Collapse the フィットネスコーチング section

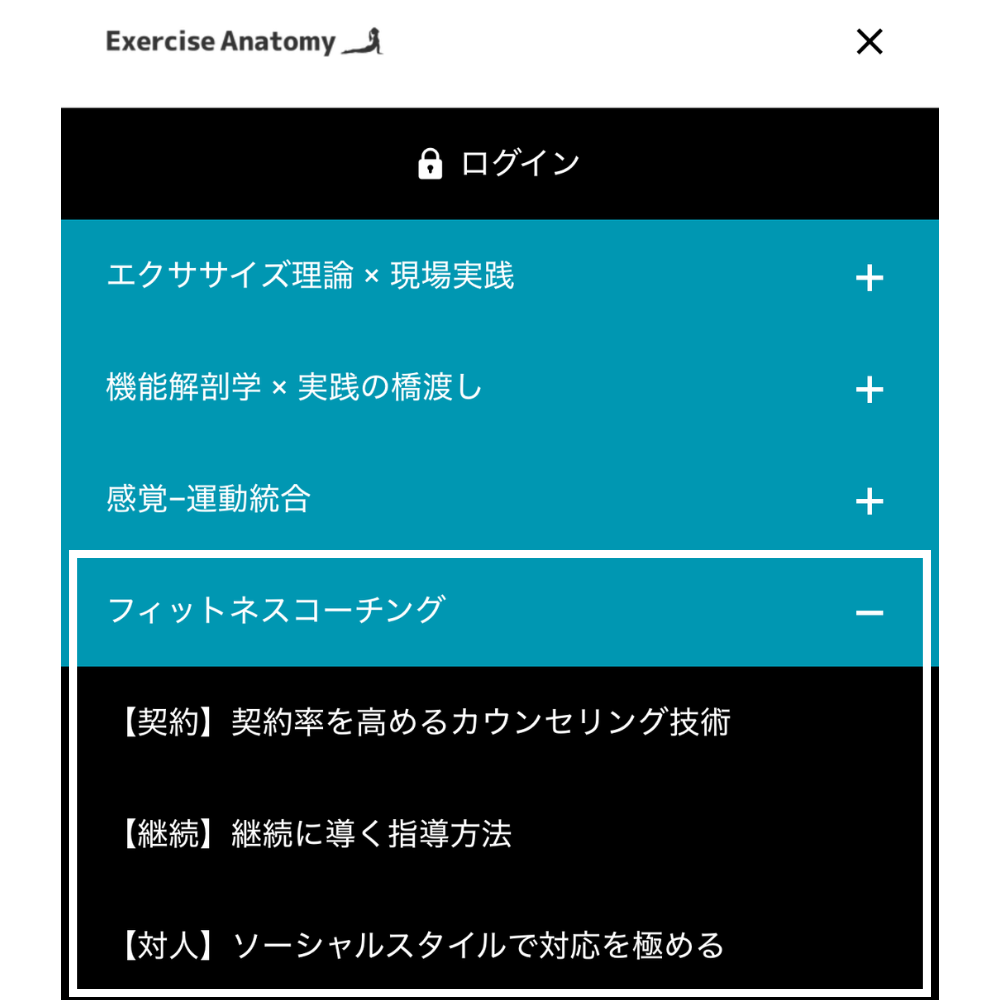pos(869,611)
